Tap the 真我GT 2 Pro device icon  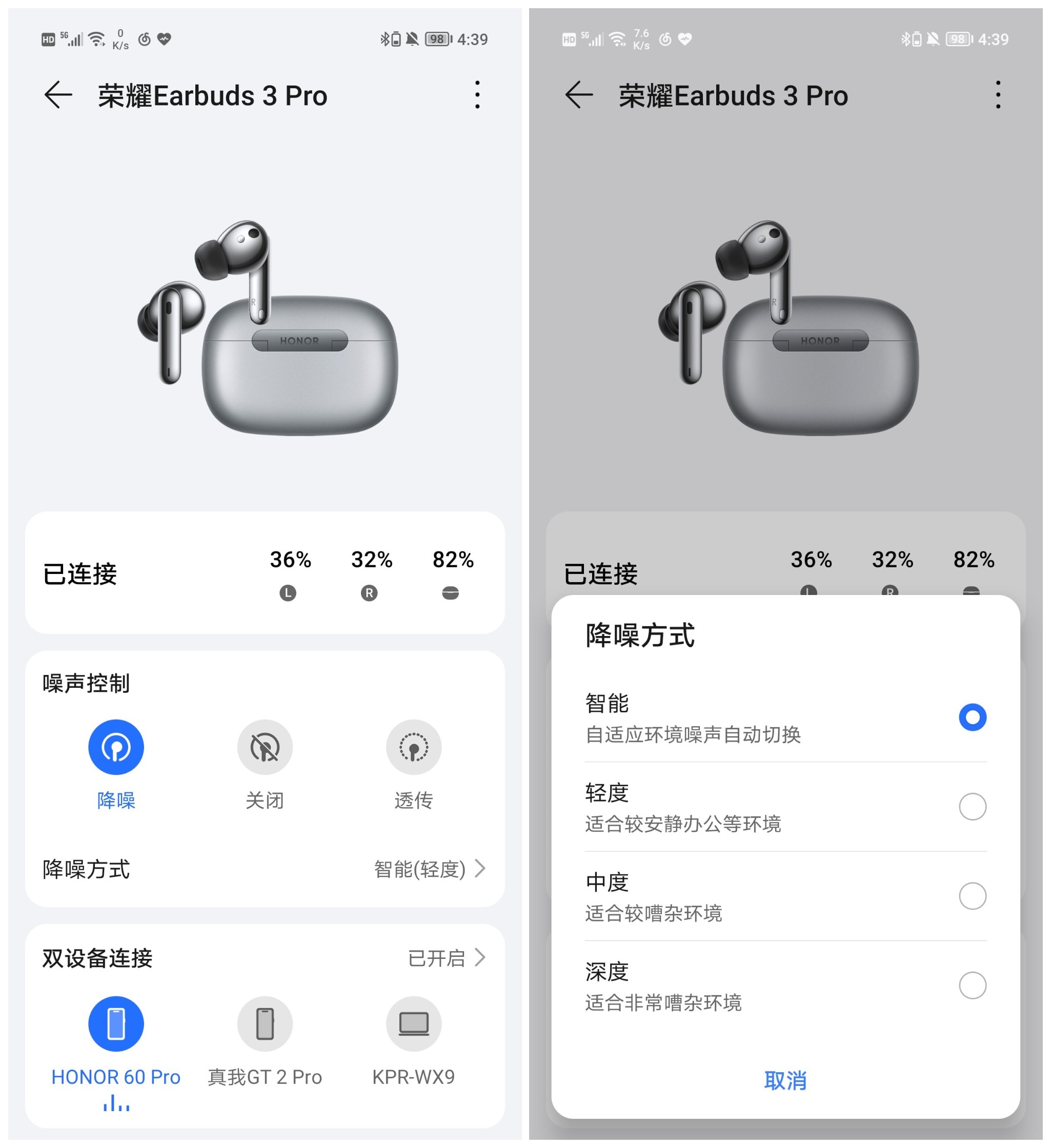[x=266, y=1024]
